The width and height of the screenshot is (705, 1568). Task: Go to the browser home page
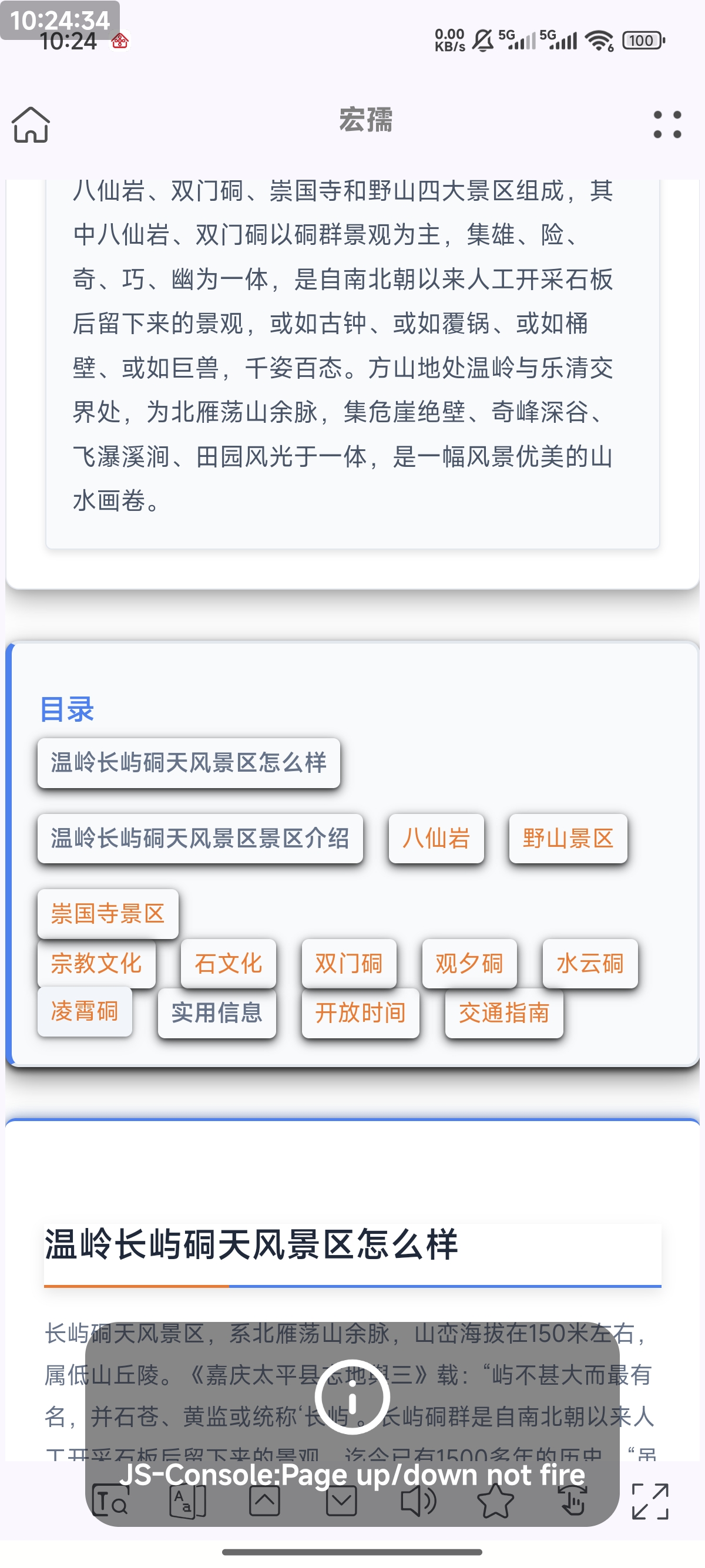(x=31, y=125)
